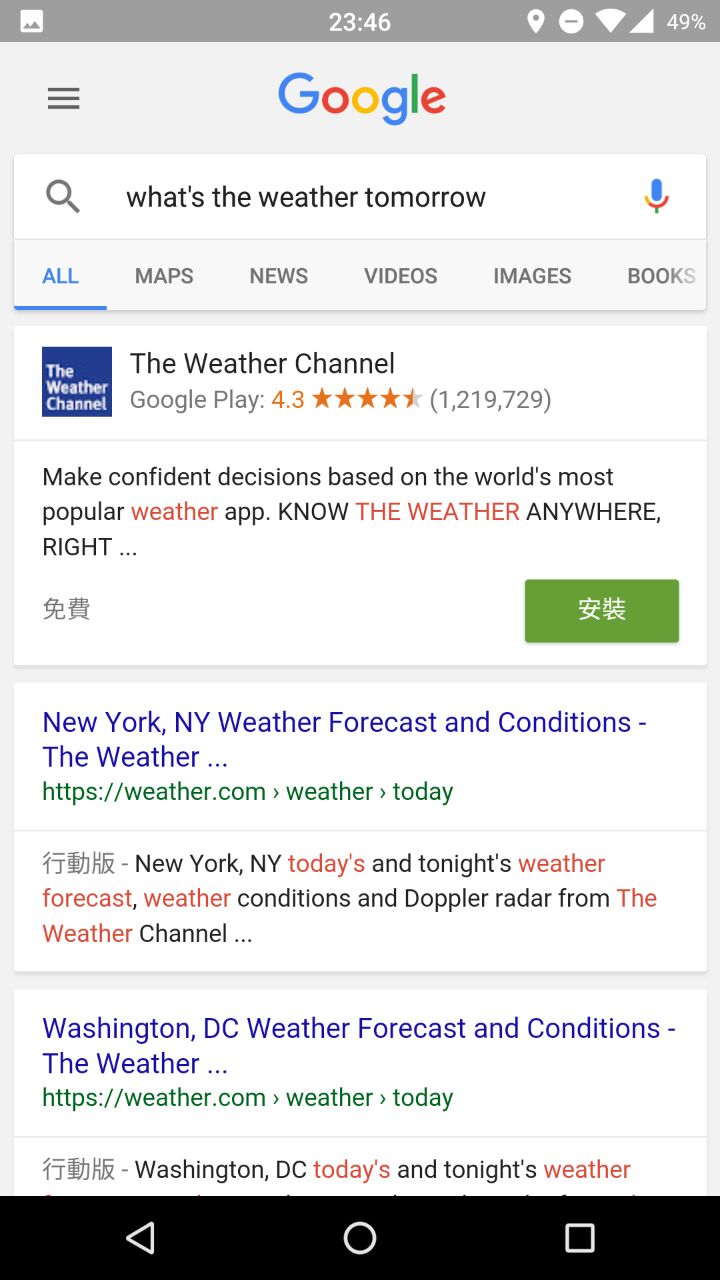Switch to the NEWS tab
The width and height of the screenshot is (720, 1280).
pyautogui.click(x=278, y=276)
